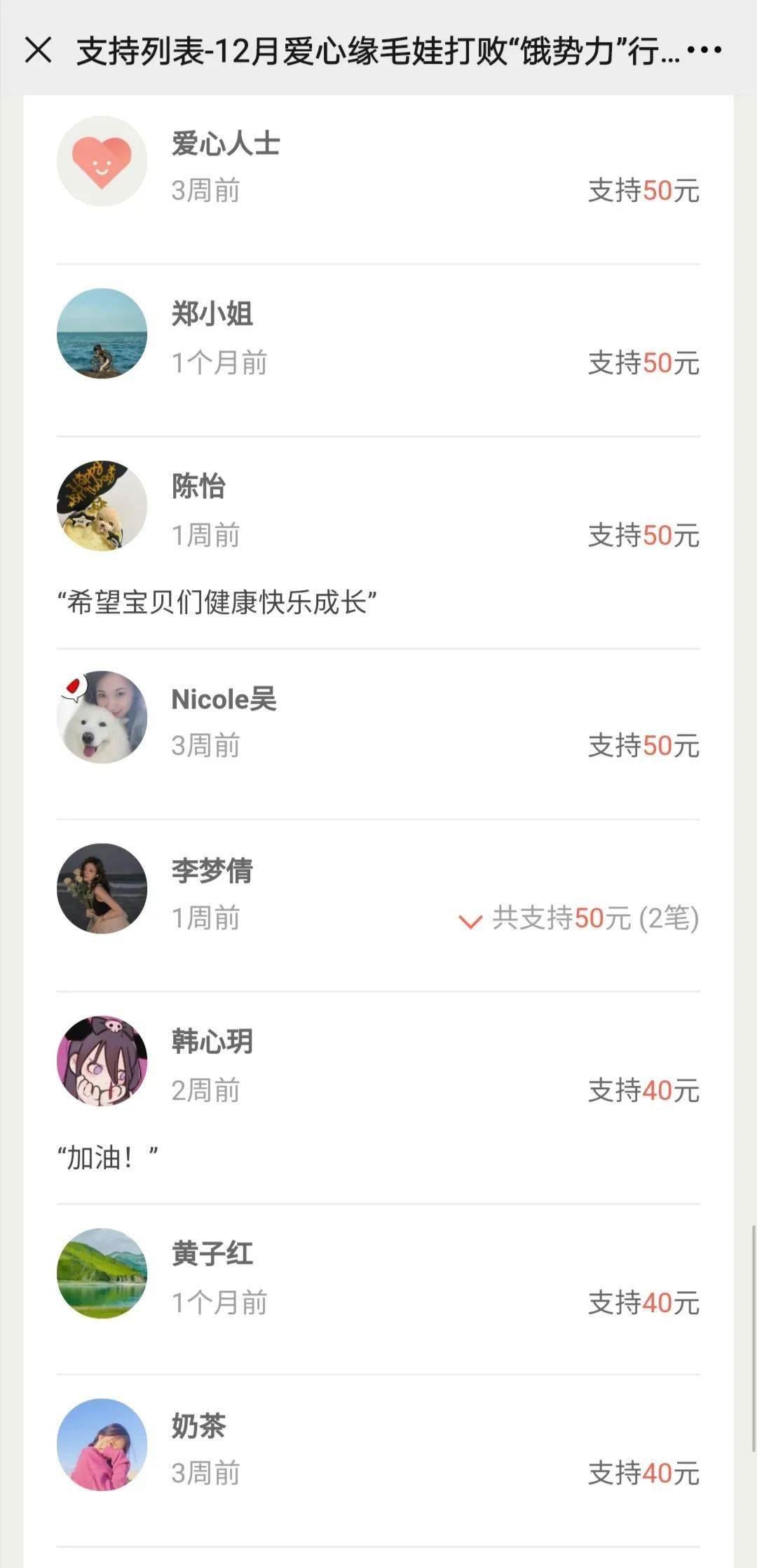Viewport: 757px width, 1568px height.
Task: Open 韩心玥's anime avatar
Action: click(102, 1058)
